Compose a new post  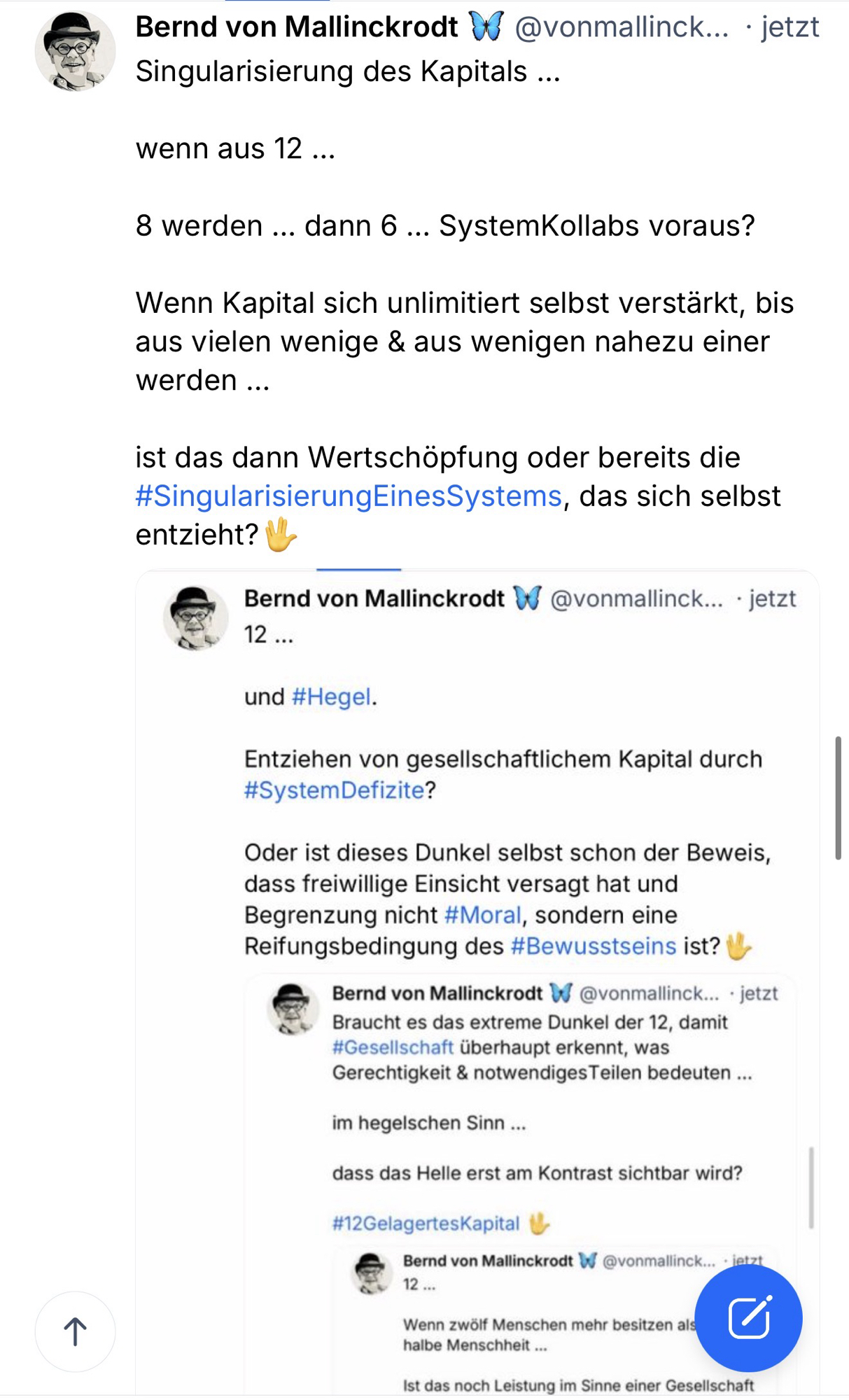(x=748, y=1317)
